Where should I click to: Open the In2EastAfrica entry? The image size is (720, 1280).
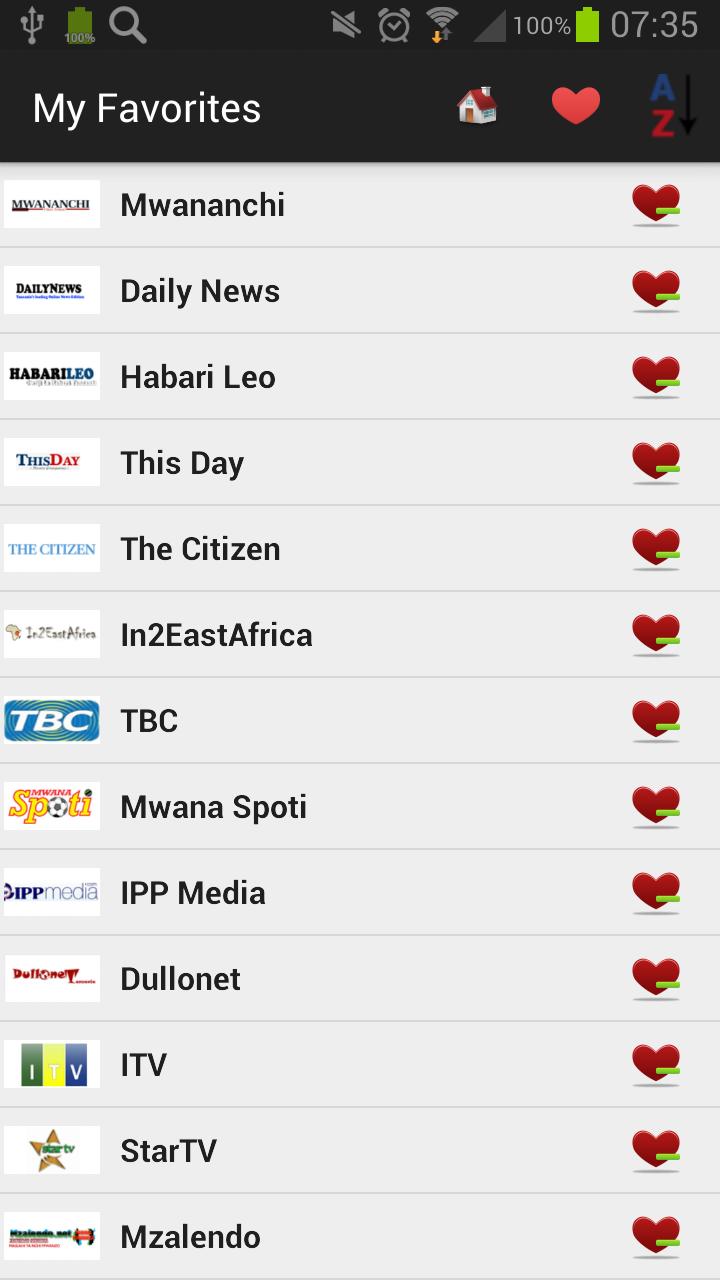point(300,634)
